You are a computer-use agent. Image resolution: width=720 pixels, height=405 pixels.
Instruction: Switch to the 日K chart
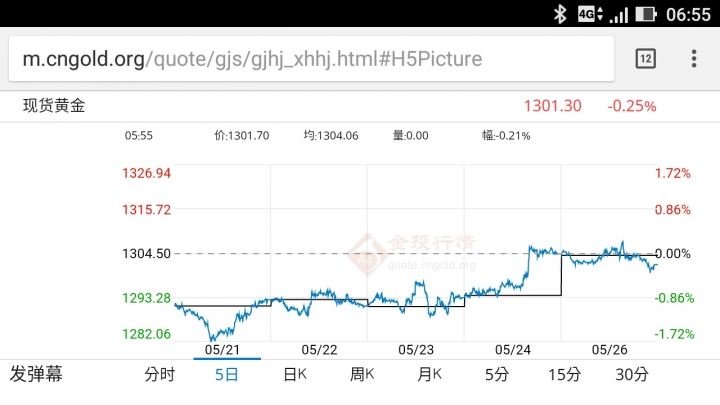295,375
